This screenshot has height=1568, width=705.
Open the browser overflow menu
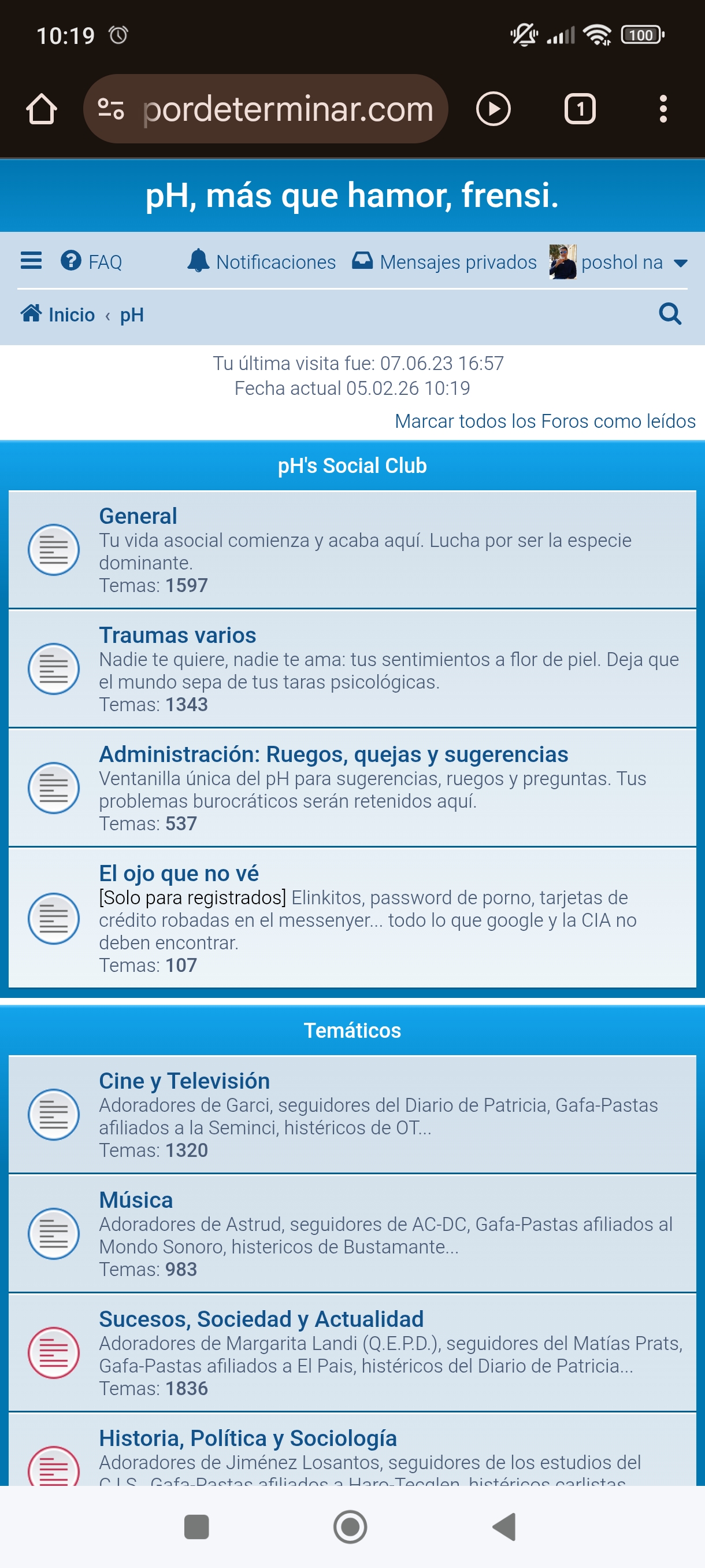[x=663, y=110]
